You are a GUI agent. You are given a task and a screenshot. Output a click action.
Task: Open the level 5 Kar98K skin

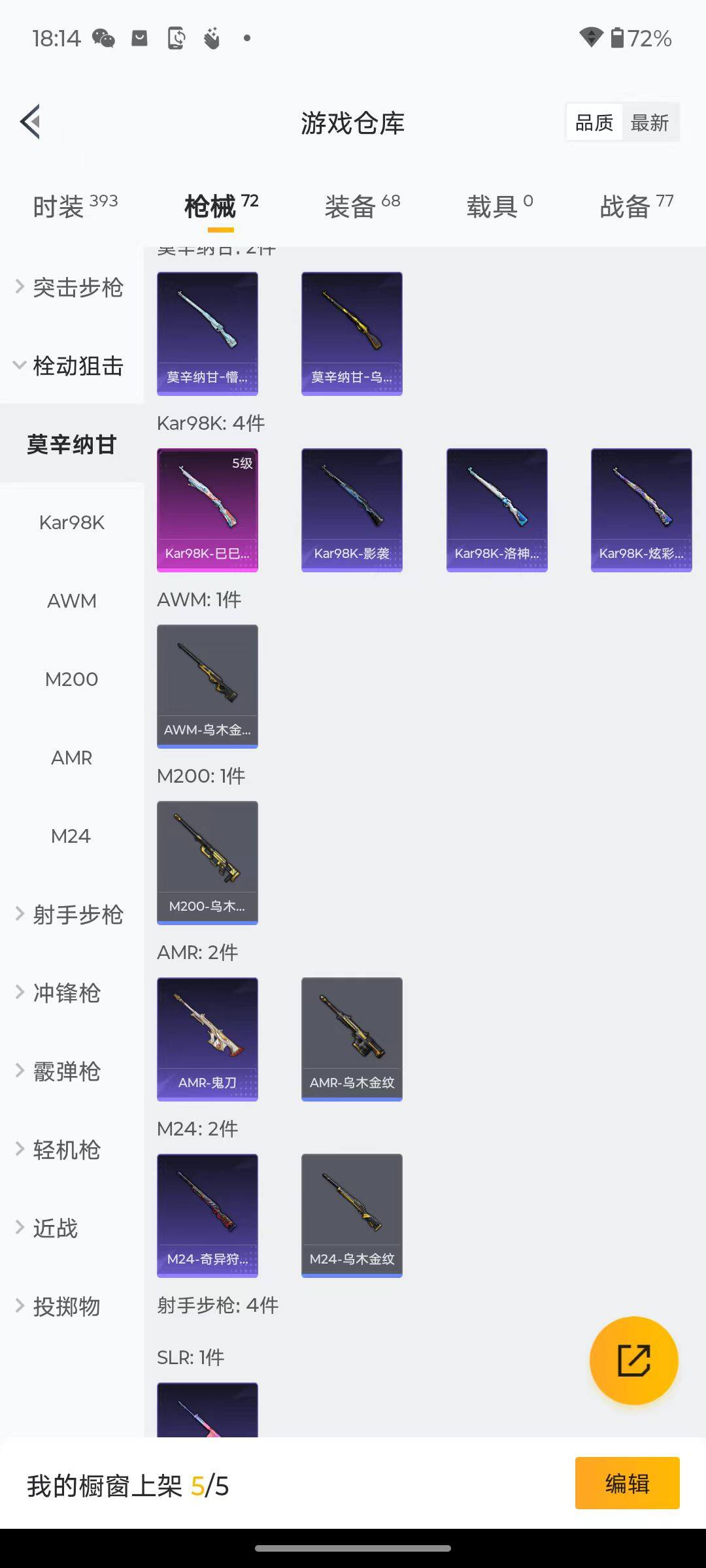tap(207, 510)
